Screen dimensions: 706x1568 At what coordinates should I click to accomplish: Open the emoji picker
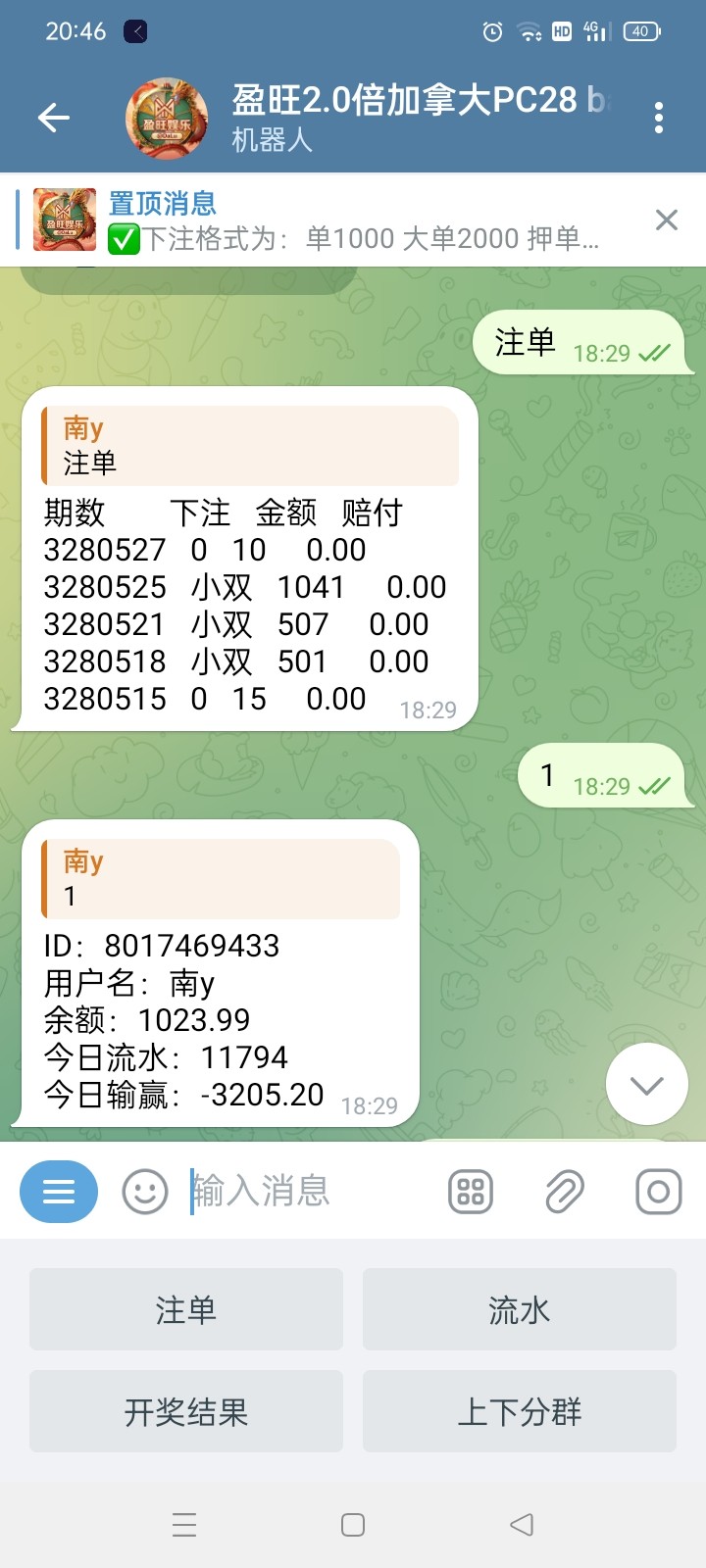click(x=145, y=1192)
